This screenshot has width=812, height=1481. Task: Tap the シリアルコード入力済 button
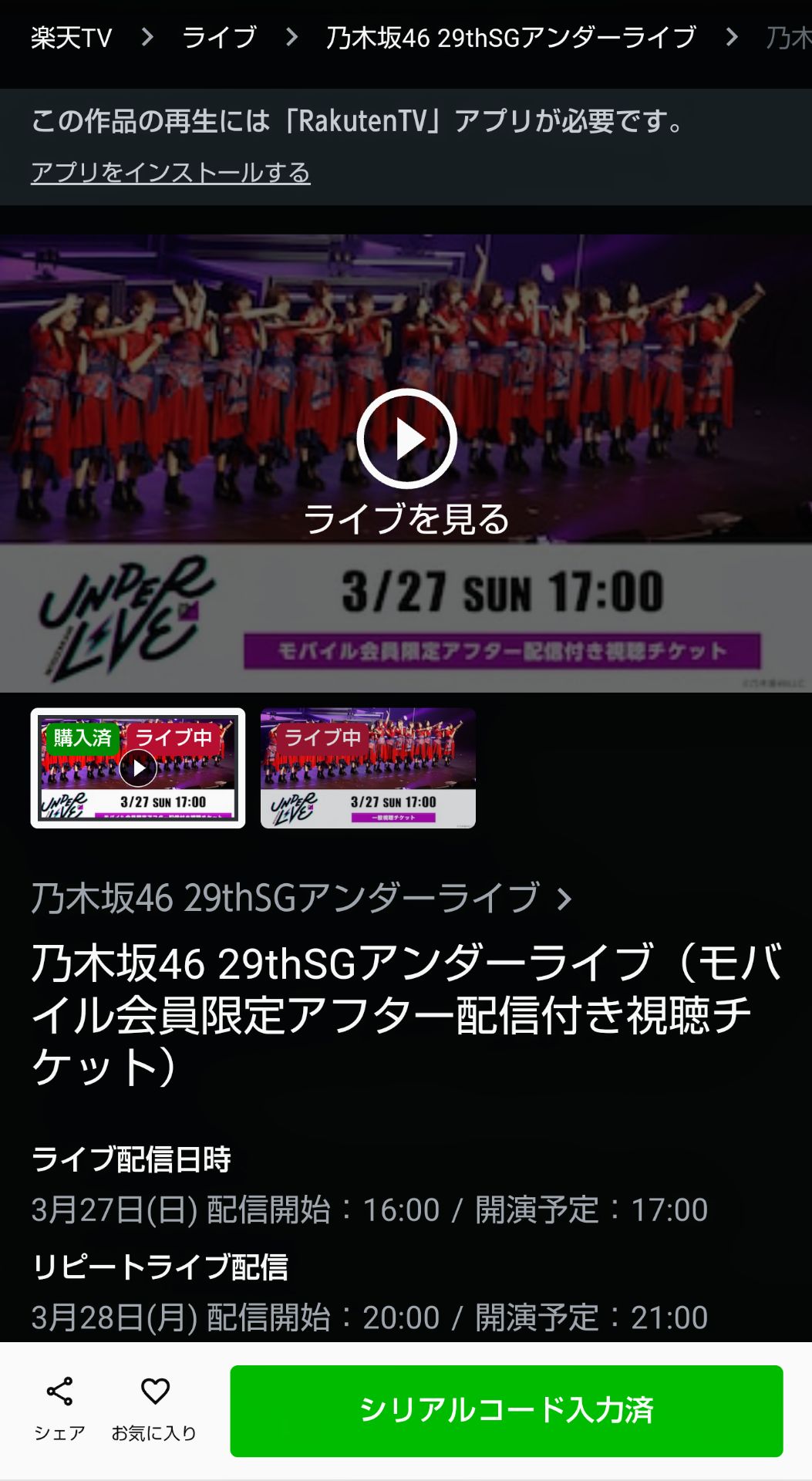[506, 1411]
